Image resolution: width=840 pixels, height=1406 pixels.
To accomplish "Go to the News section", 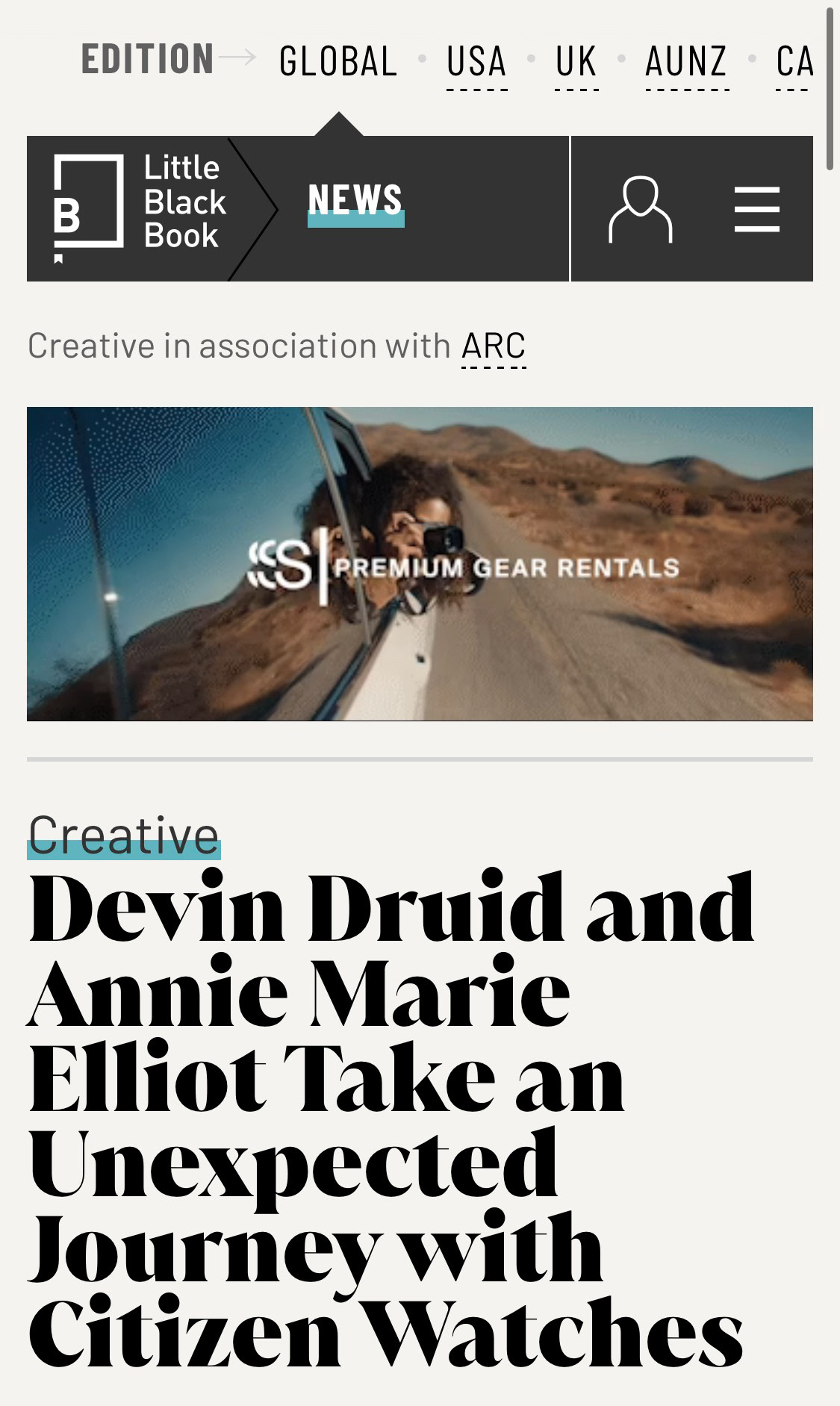I will pyautogui.click(x=355, y=201).
